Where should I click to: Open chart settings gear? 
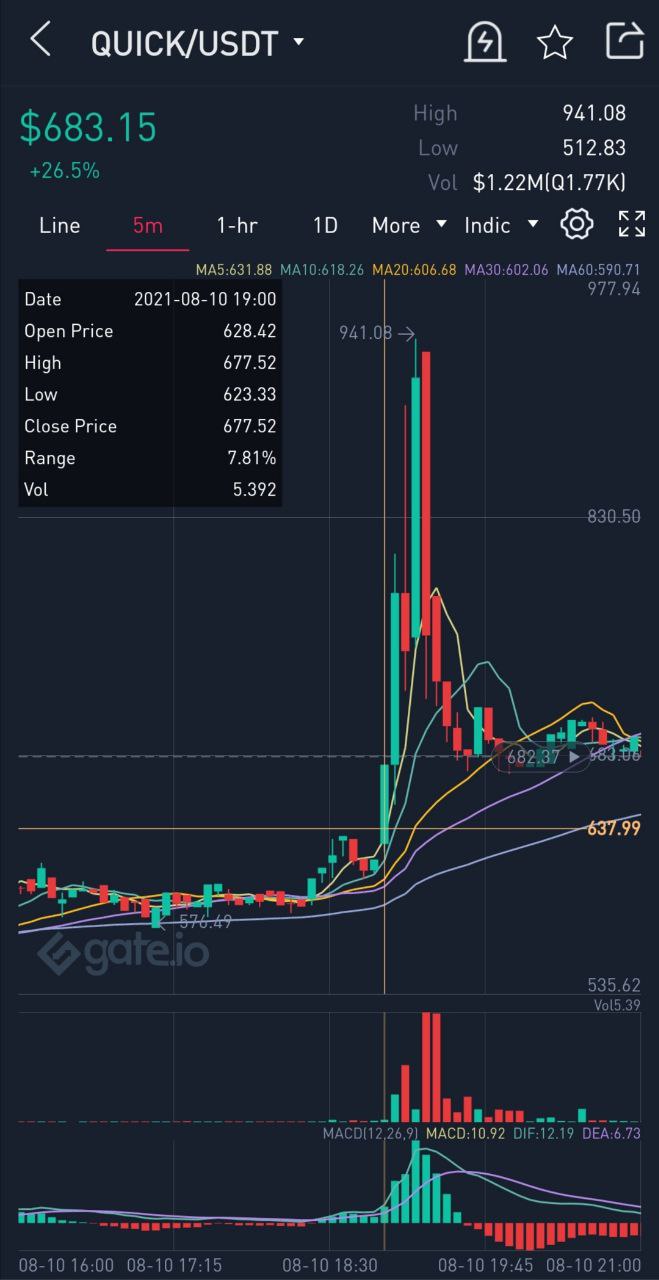pyautogui.click(x=577, y=224)
